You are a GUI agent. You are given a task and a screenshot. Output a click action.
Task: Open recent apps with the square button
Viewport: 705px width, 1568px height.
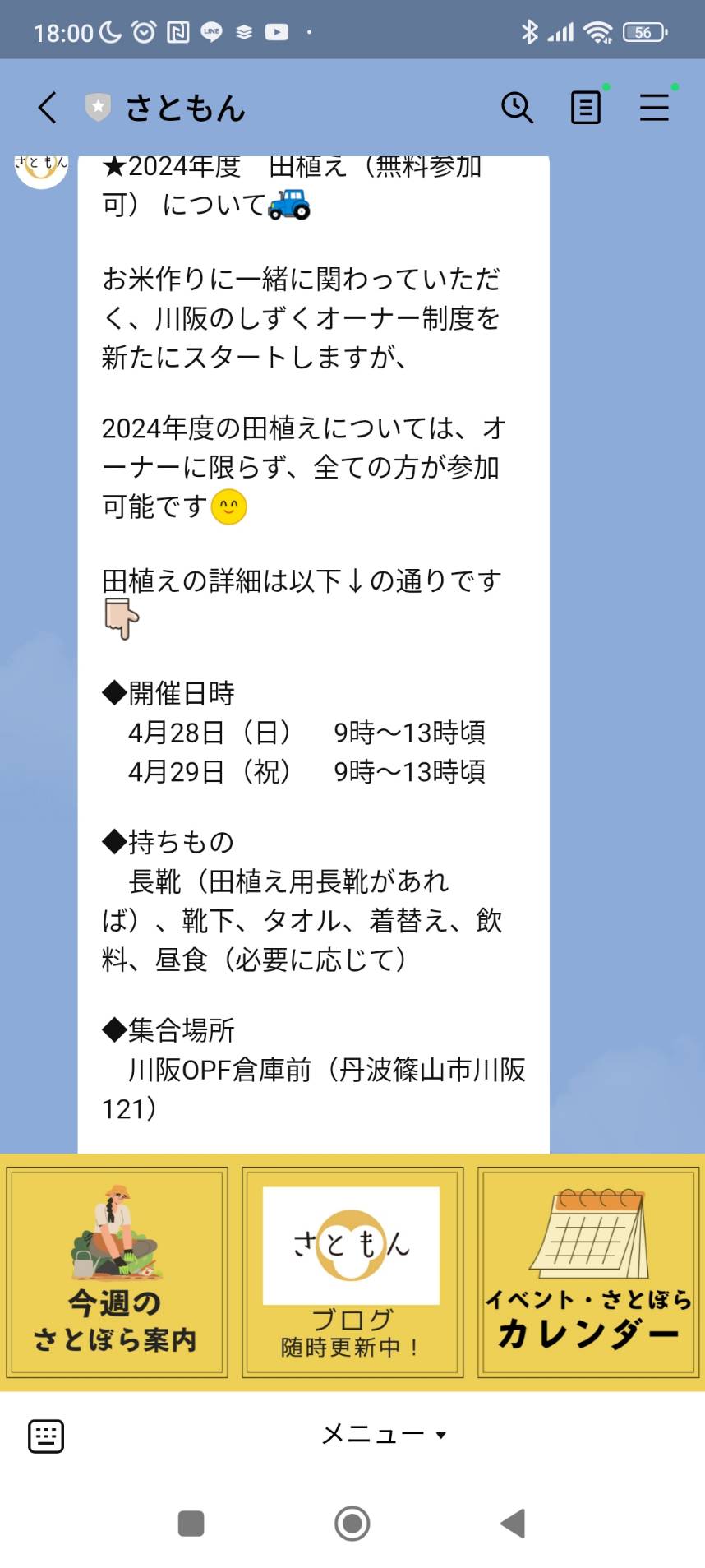pos(191,1524)
